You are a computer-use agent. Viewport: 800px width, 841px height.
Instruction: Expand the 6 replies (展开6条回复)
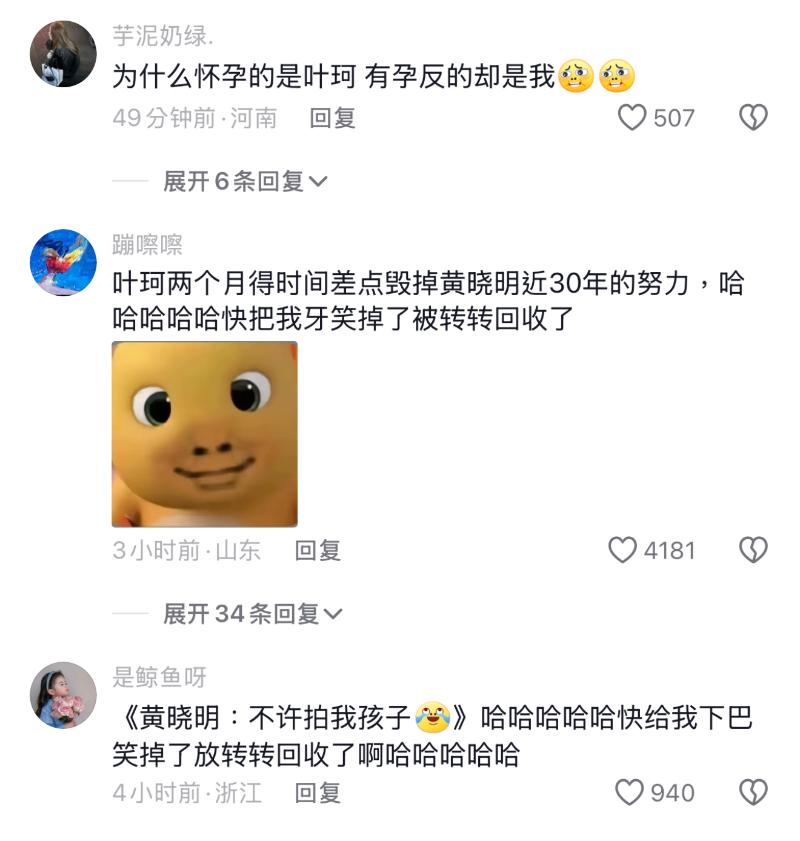coord(245,181)
